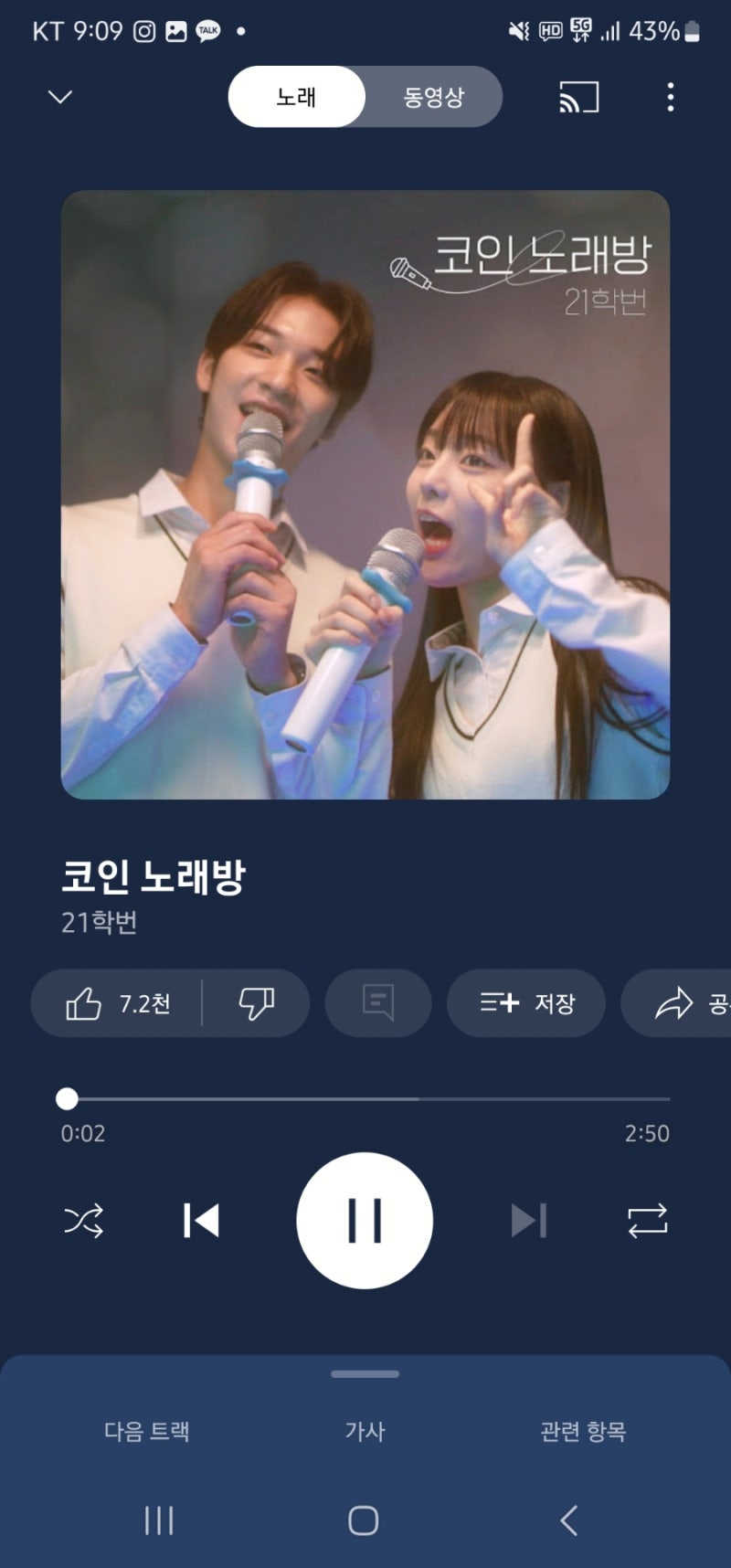Image resolution: width=731 pixels, height=1568 pixels.
Task: Switch playback mode to 동영상
Action: [x=431, y=96]
